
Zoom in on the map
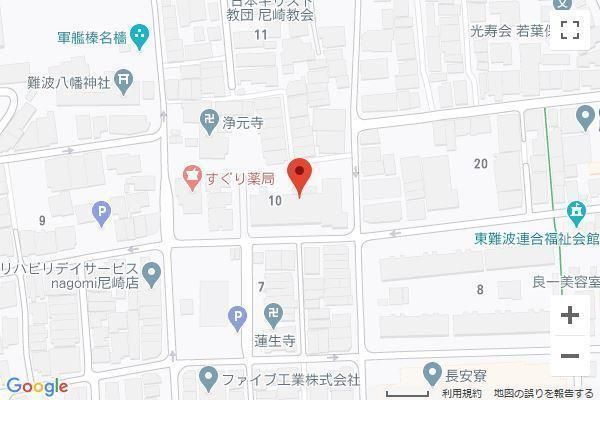(x=569, y=316)
